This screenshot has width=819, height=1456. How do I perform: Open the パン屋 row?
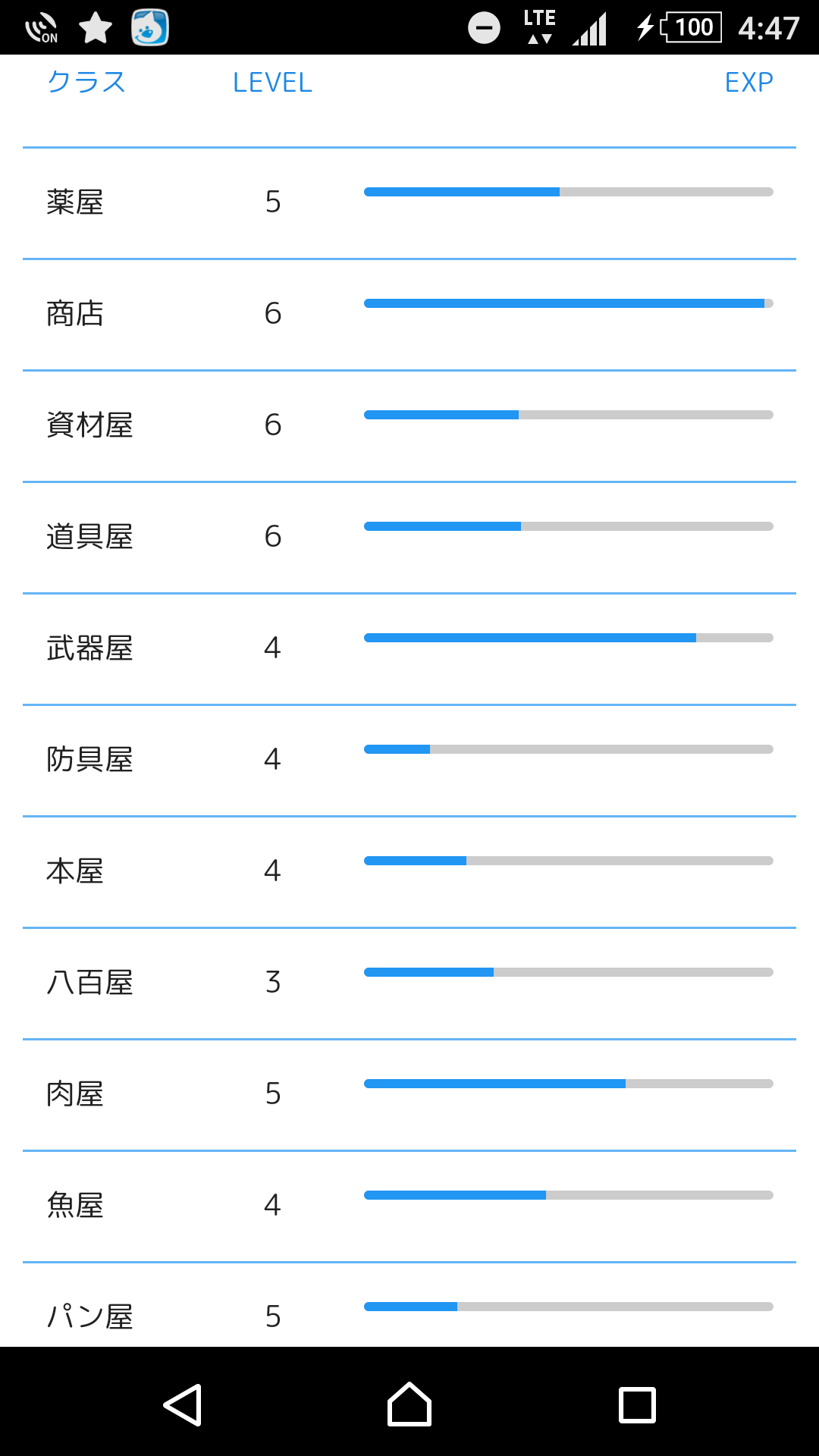(409, 1305)
